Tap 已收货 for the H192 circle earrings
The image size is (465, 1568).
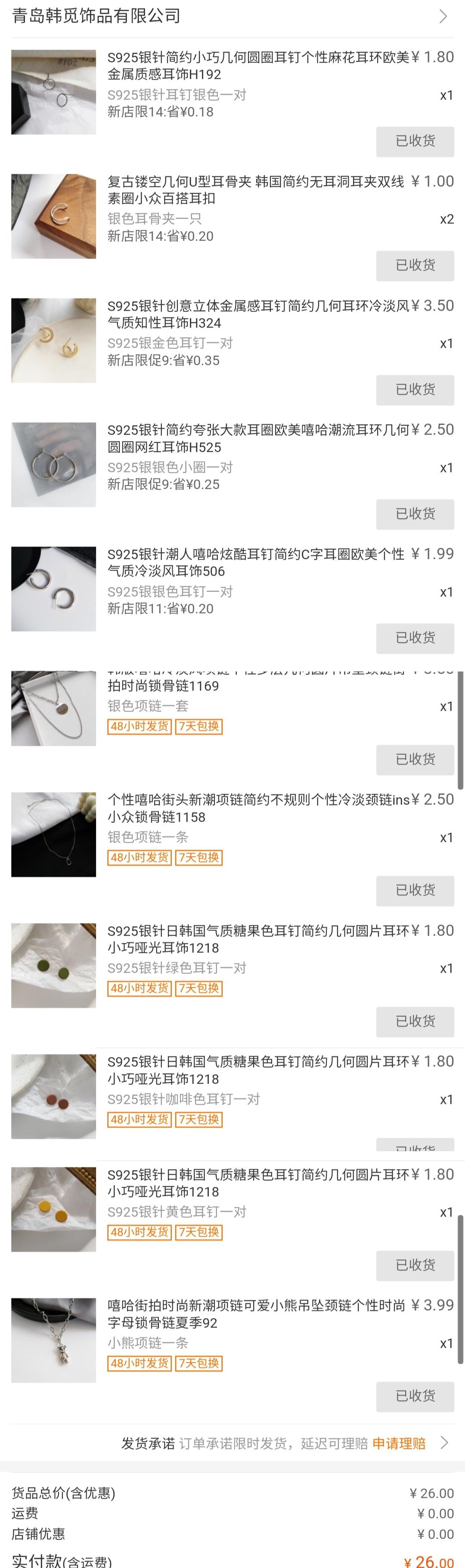click(x=415, y=141)
